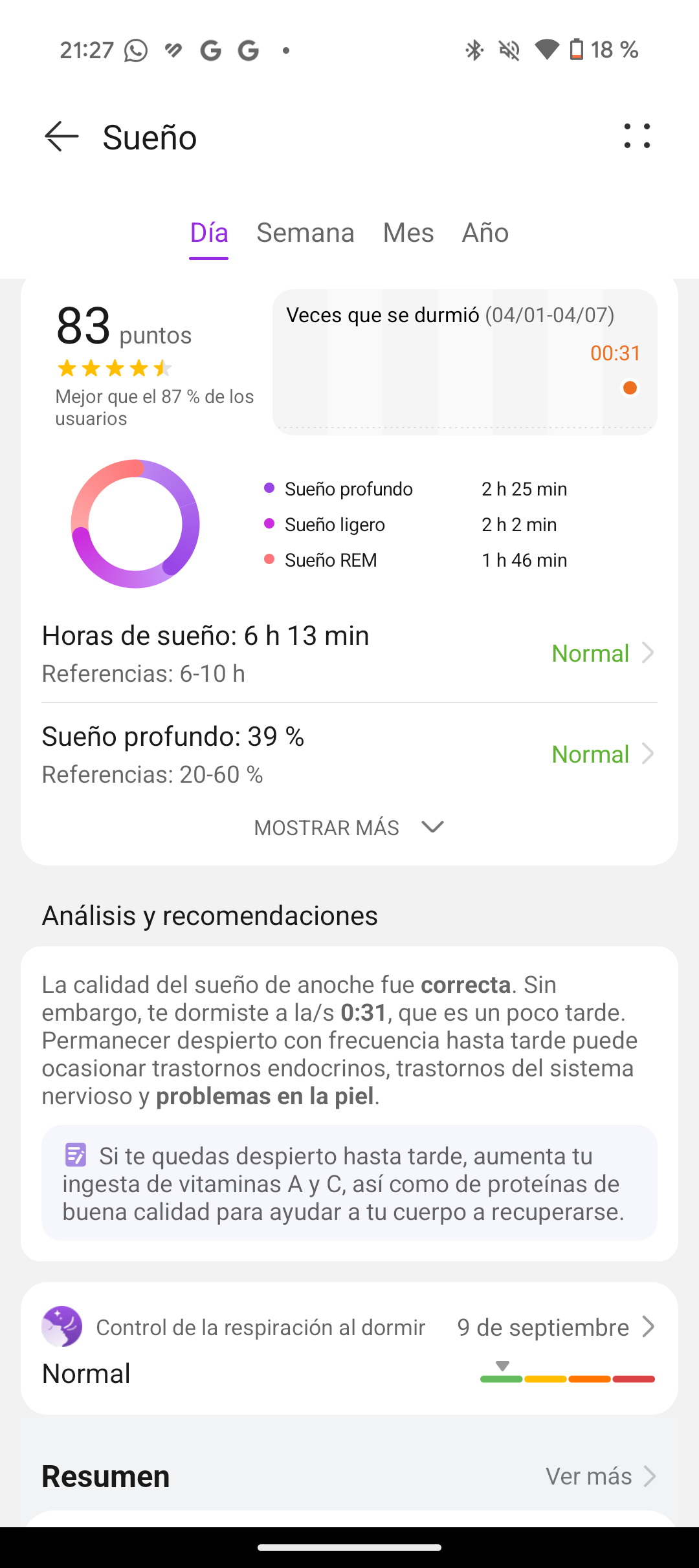Open Control de la respiración al dormir
Image resolution: width=699 pixels, height=1568 pixels.
tap(349, 1349)
